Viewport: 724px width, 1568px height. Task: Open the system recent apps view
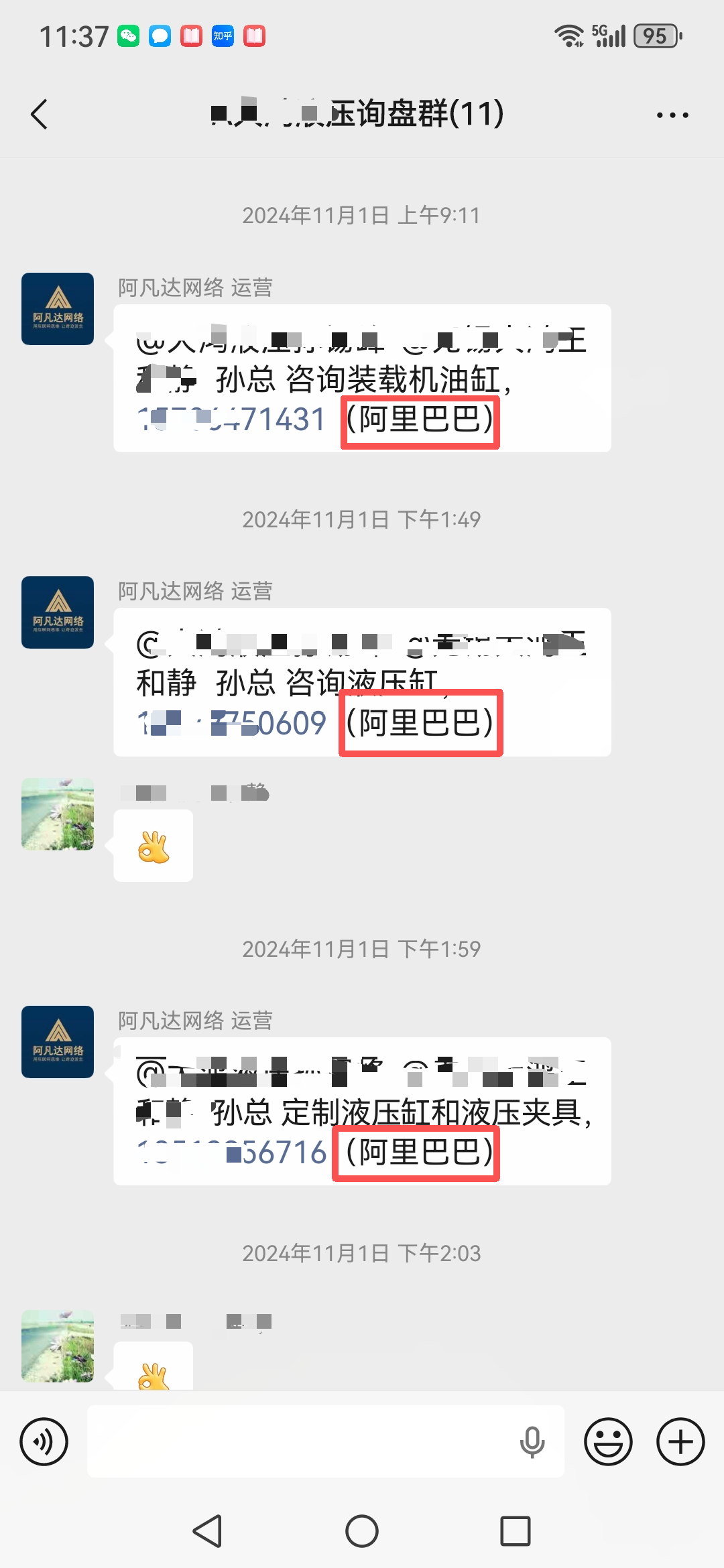(x=515, y=1531)
